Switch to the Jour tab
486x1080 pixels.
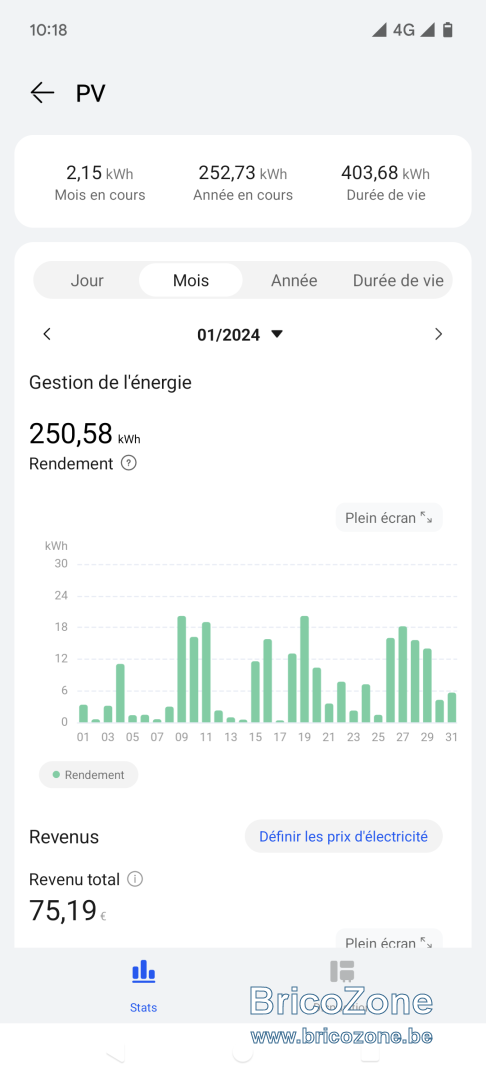[87, 280]
